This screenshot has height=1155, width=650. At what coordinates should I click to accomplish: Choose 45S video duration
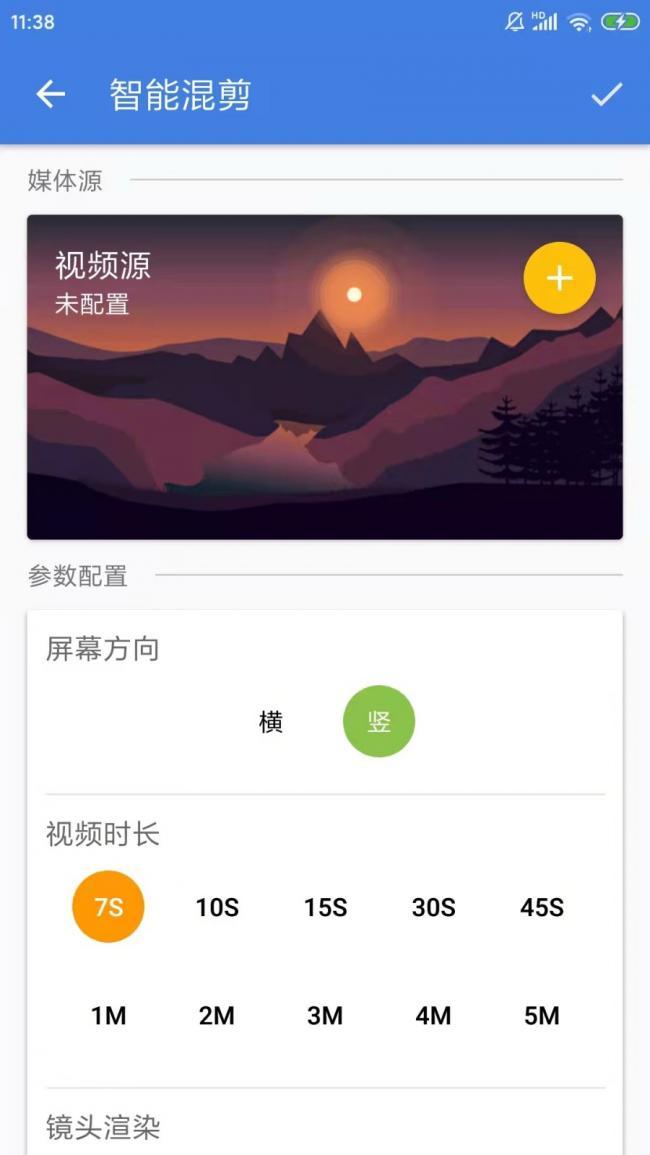tap(541, 908)
